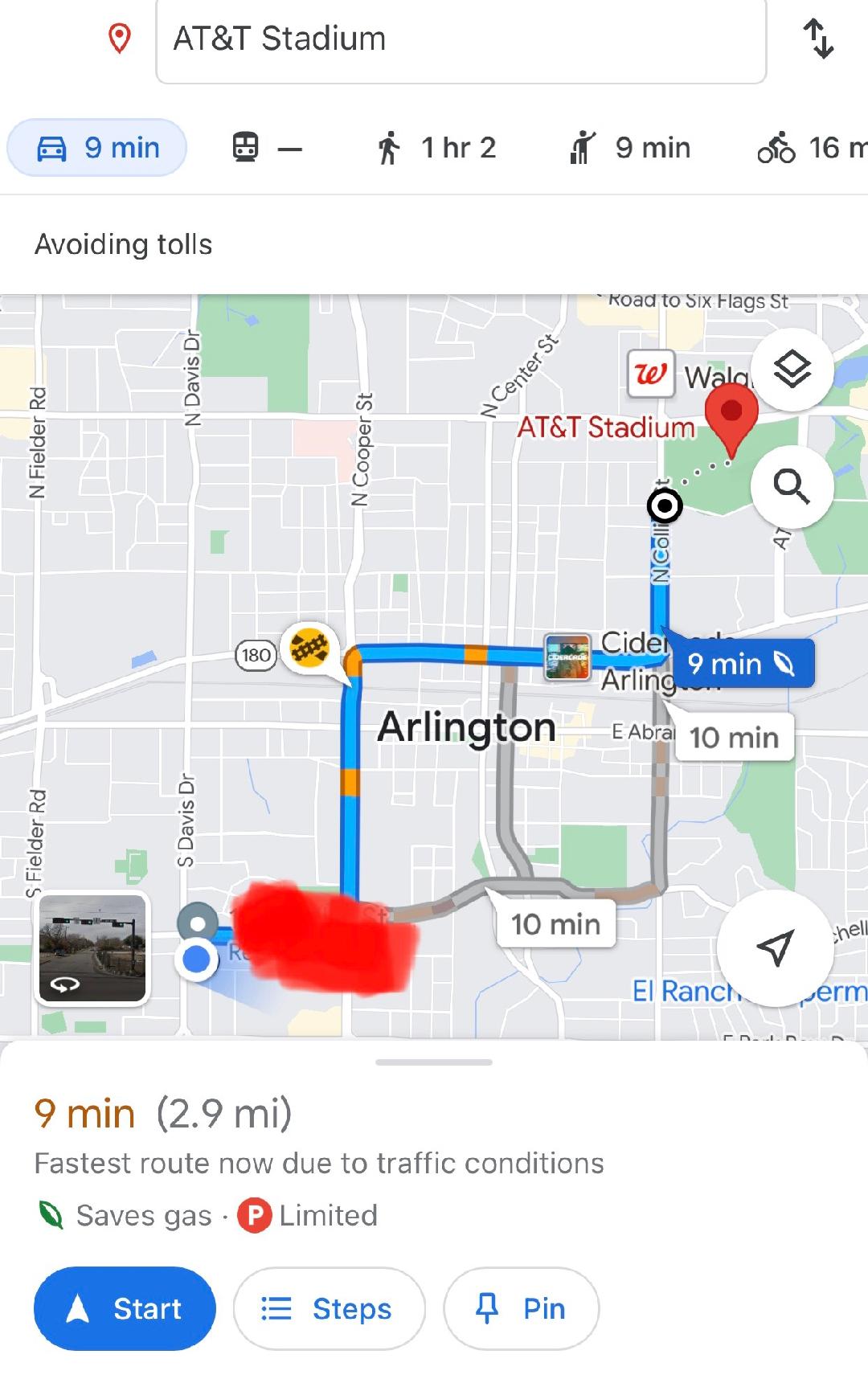Start navigation to AT&T Stadium
The height and width of the screenshot is (1375, 868).
coord(125,1308)
